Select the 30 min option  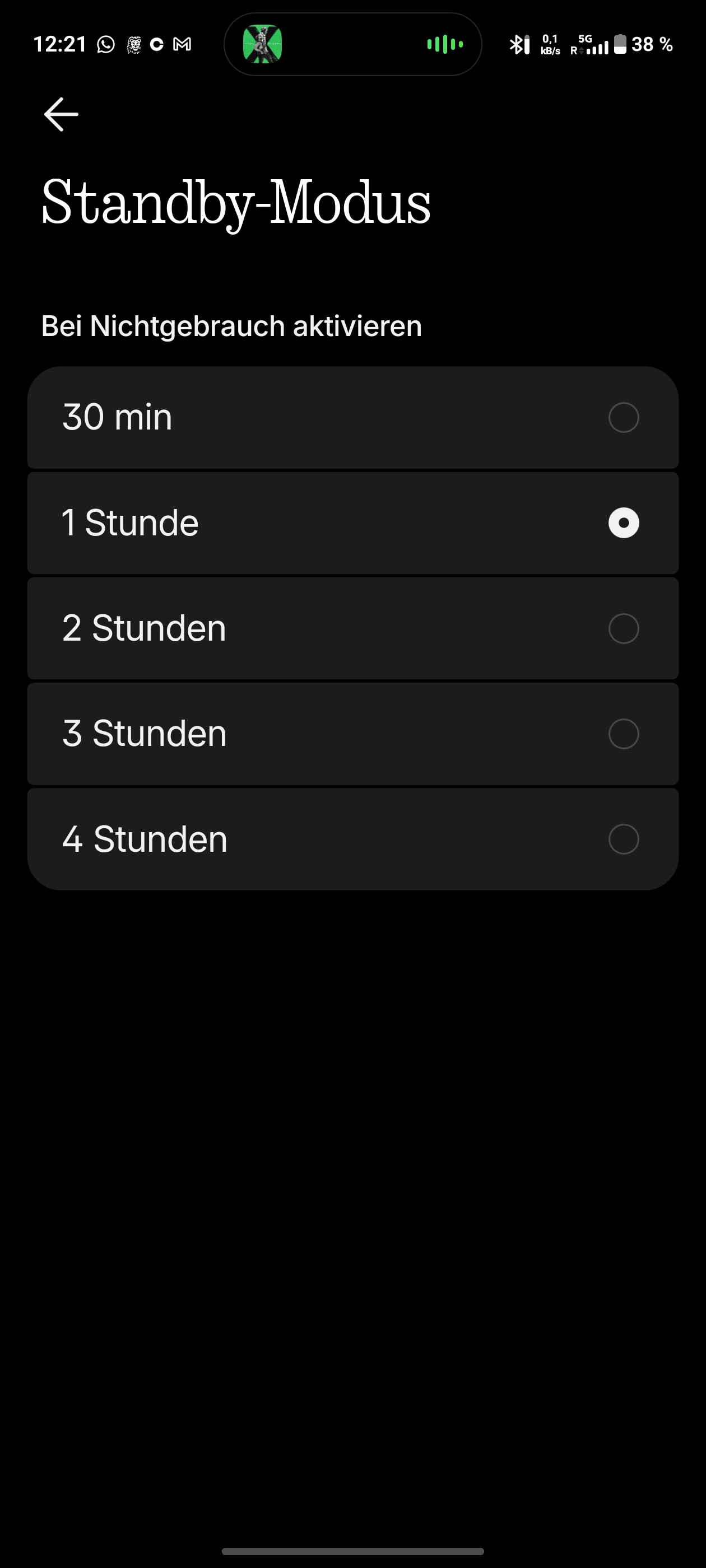[352, 418]
